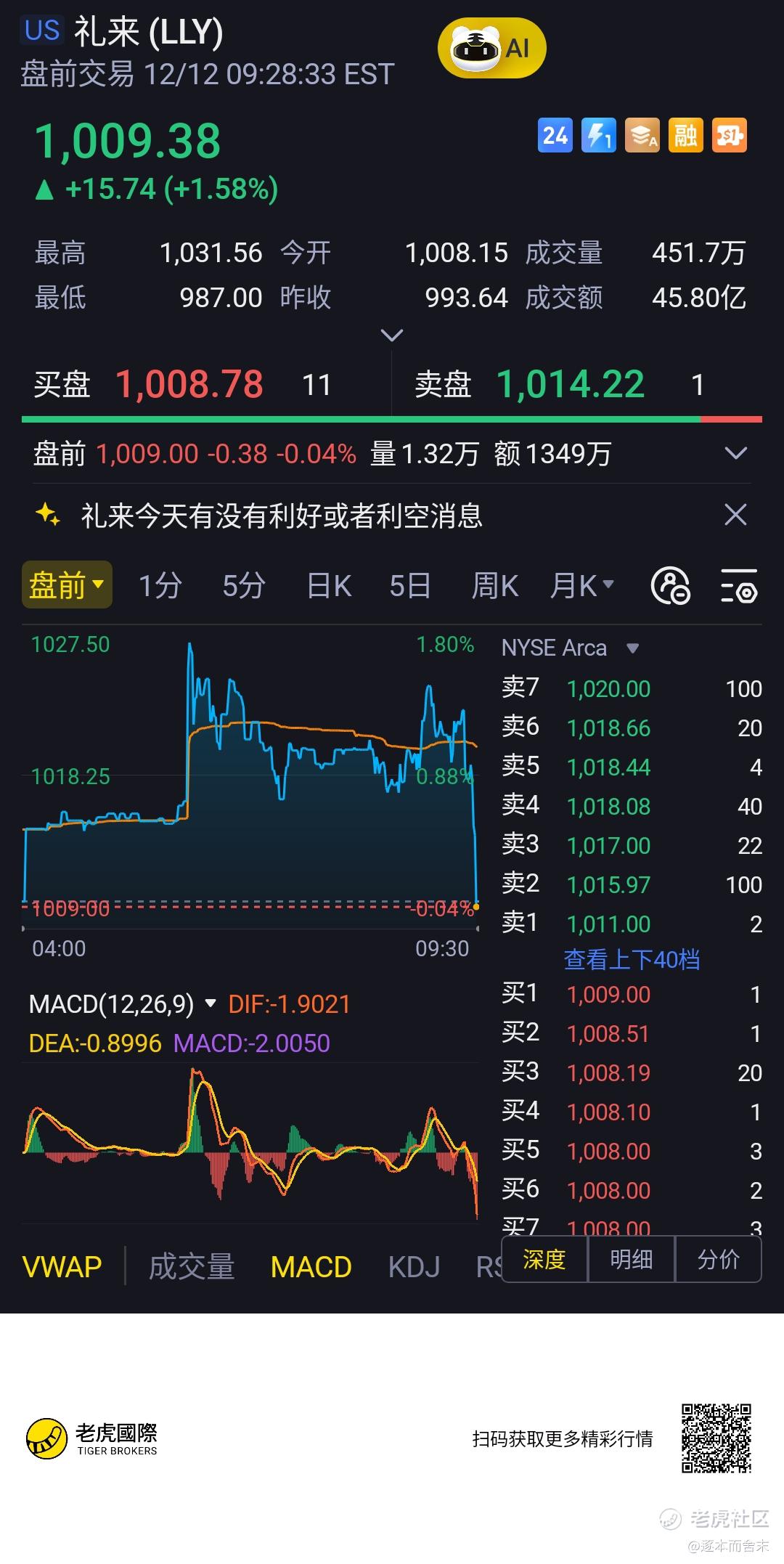The height and width of the screenshot is (1564, 784).
Task: Switch to 周K weekly chart
Action: pos(494,585)
